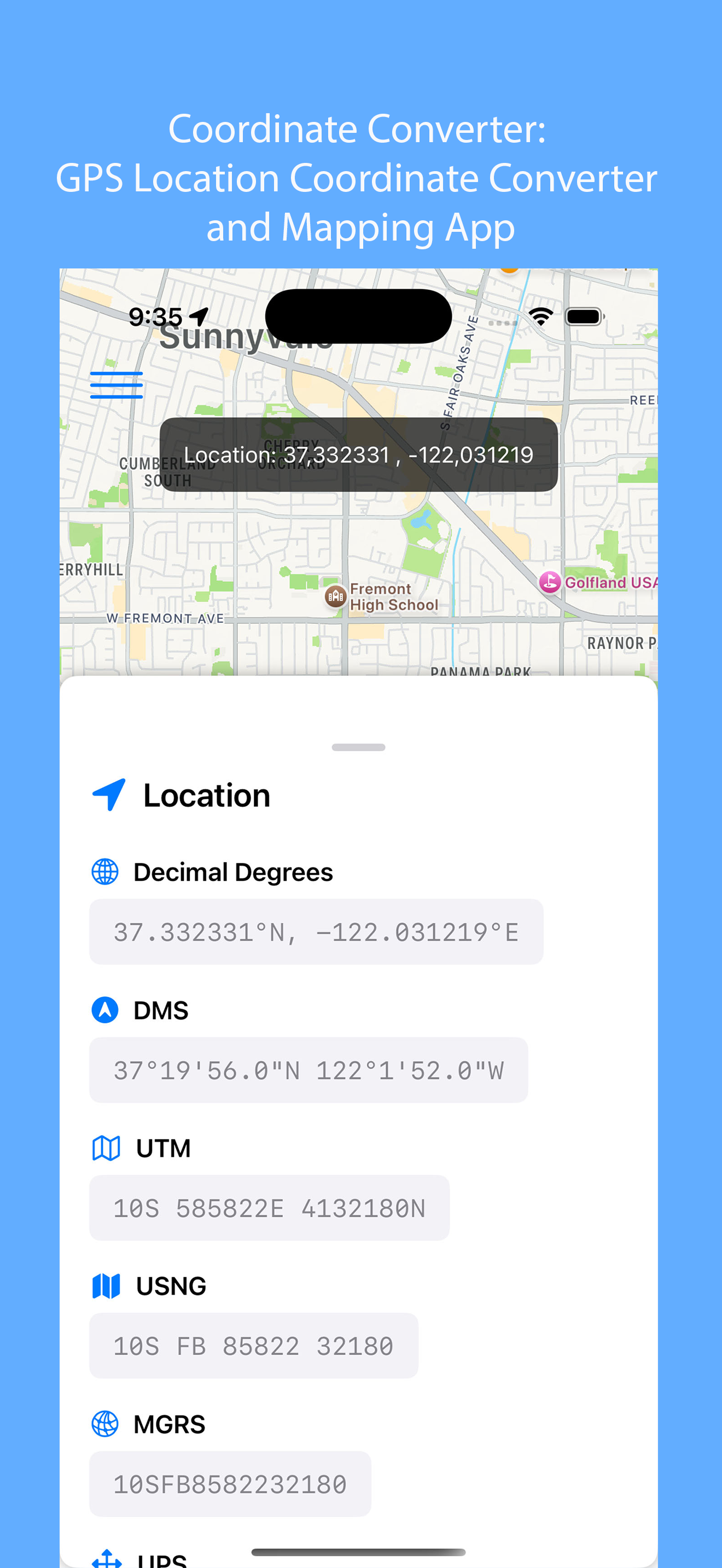The width and height of the screenshot is (722, 1568).
Task: Select the map icon beside UTM
Action: (106, 1149)
